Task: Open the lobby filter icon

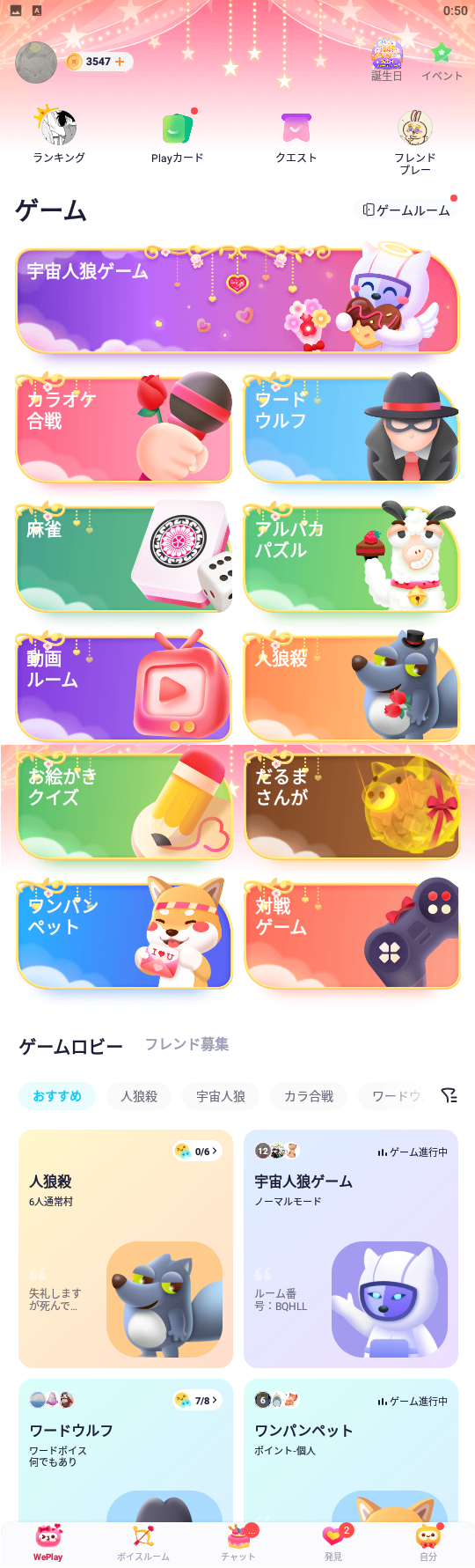Action: [x=449, y=1095]
